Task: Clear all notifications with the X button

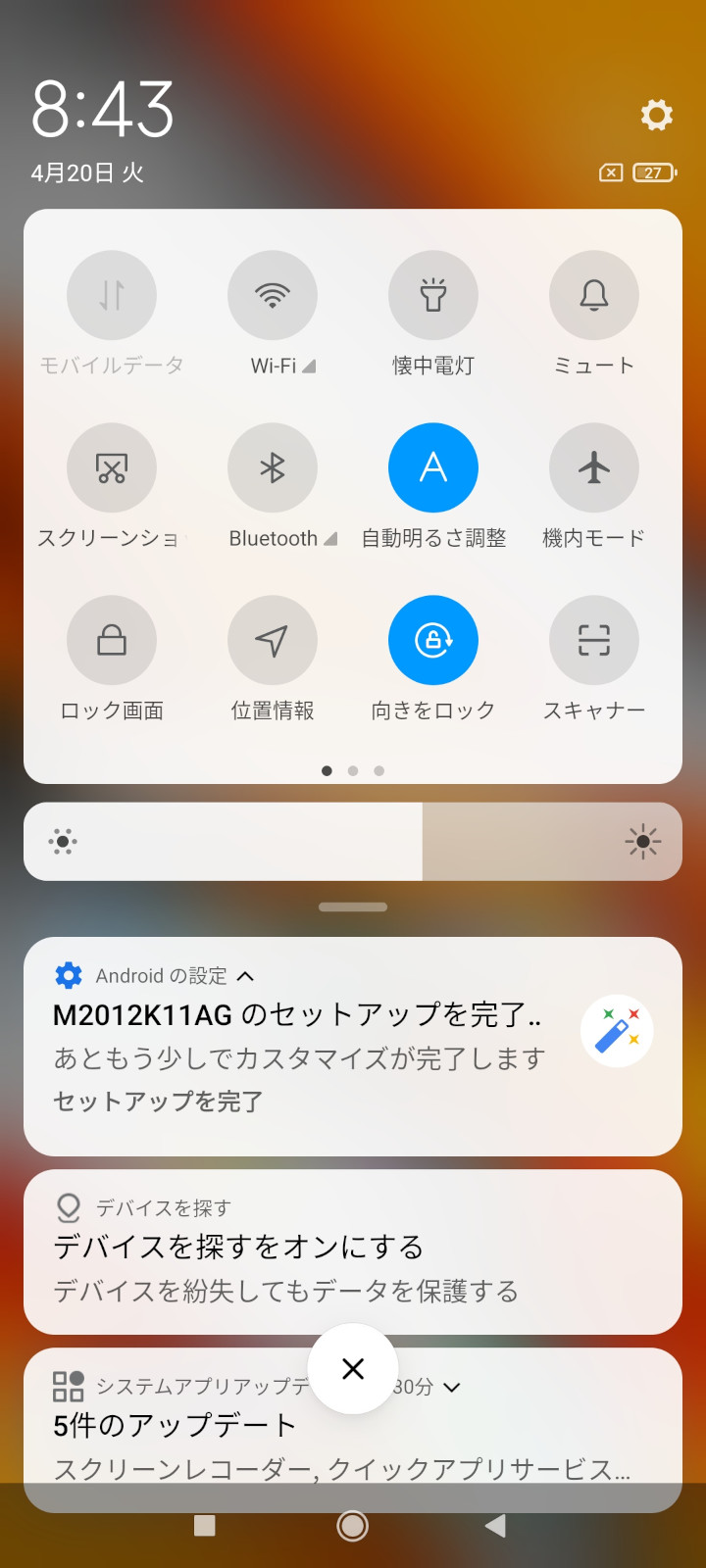Action: click(353, 1368)
